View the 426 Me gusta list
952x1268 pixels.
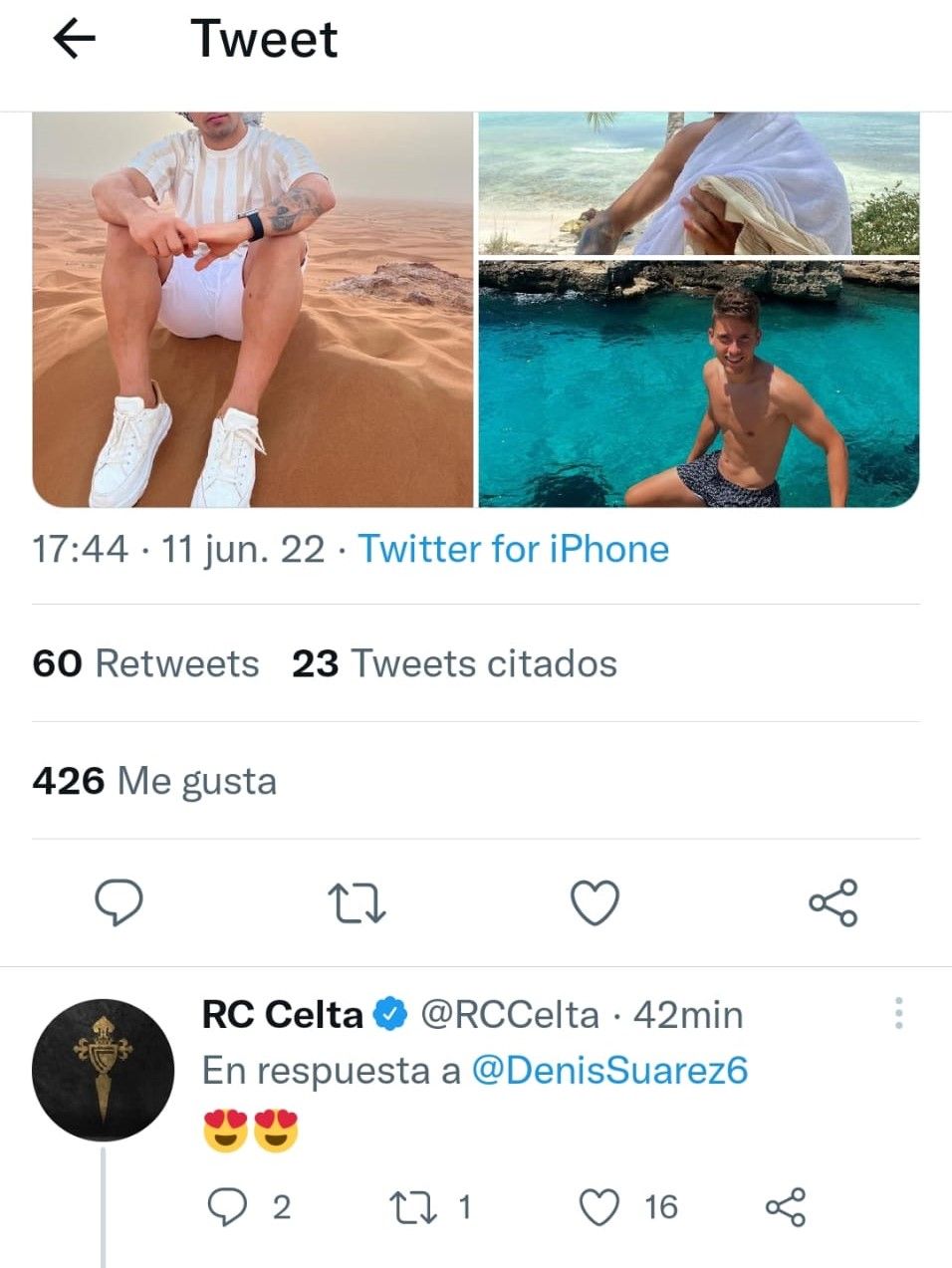click(x=154, y=781)
